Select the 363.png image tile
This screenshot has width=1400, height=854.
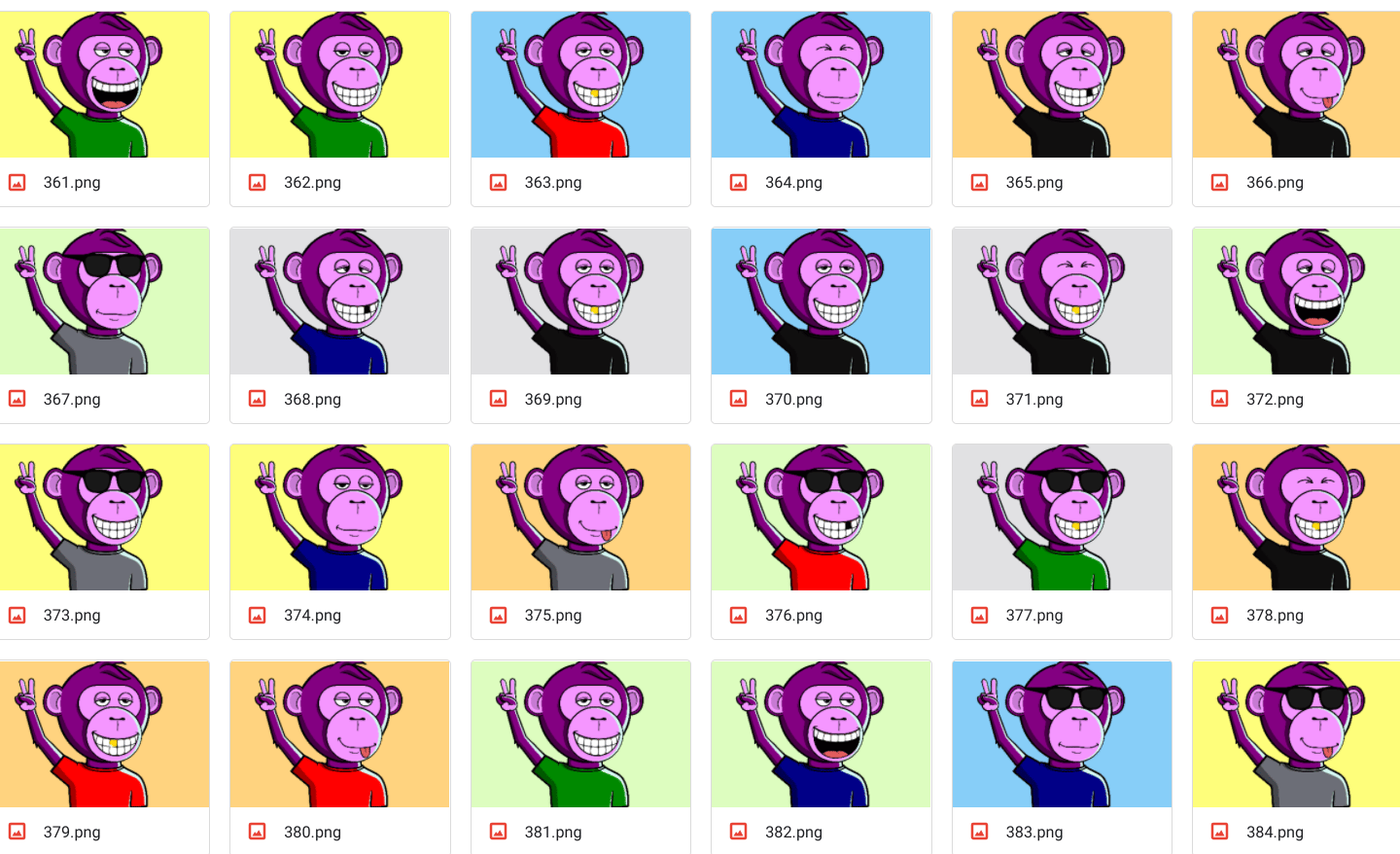pos(580,86)
